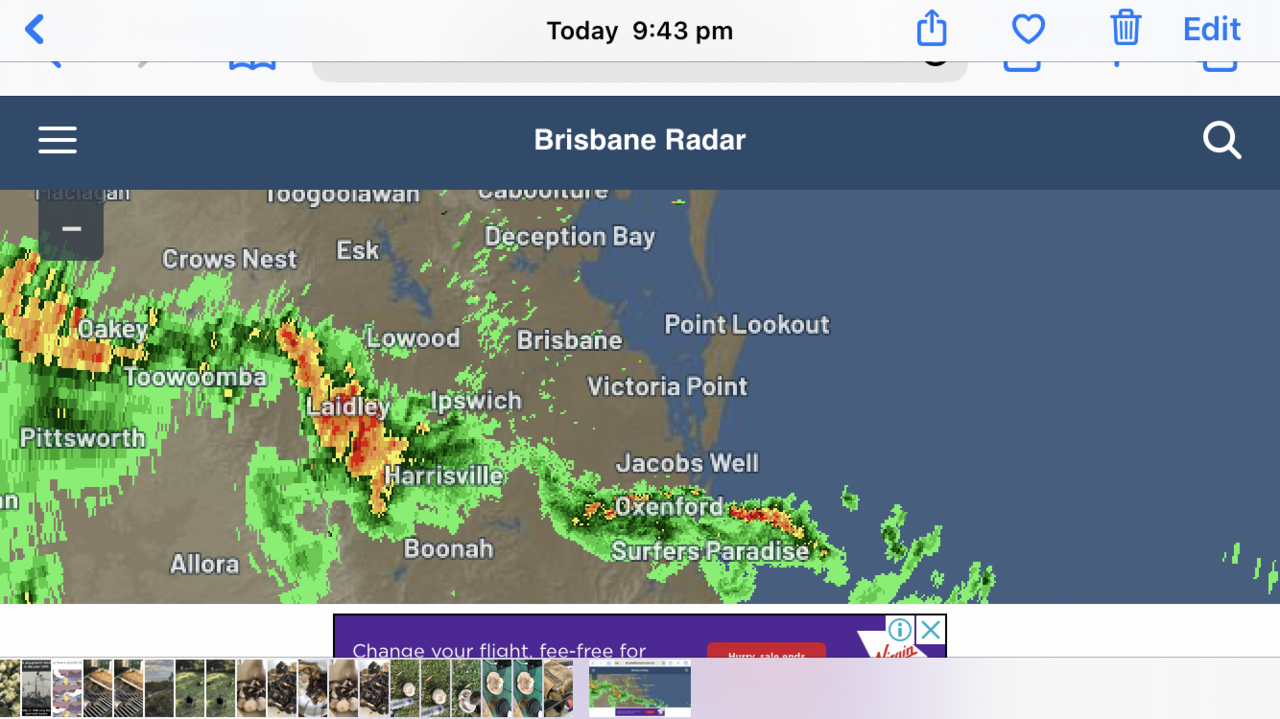Share this photo
The image size is (1280, 719).
point(931,28)
